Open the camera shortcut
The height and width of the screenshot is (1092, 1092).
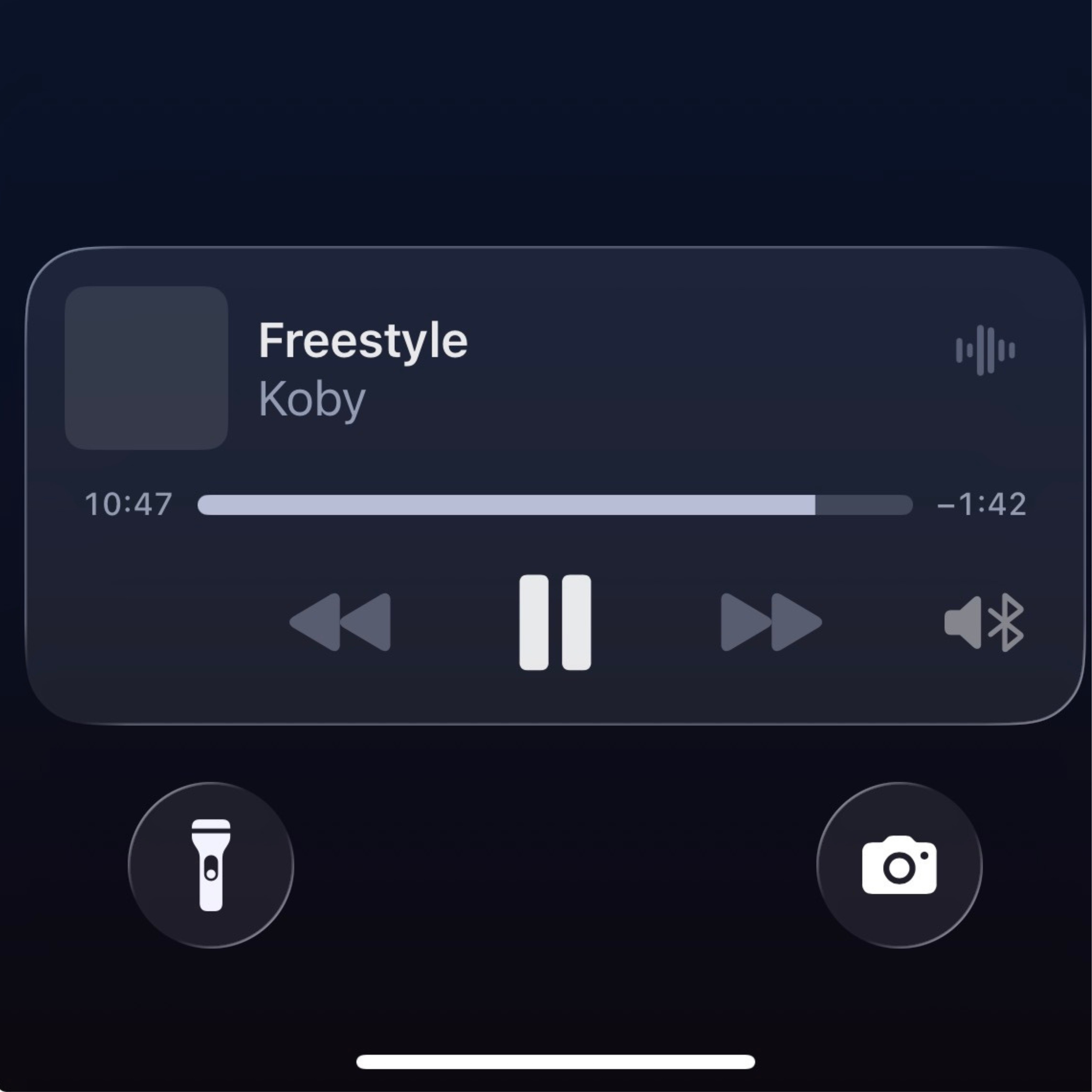(x=899, y=865)
